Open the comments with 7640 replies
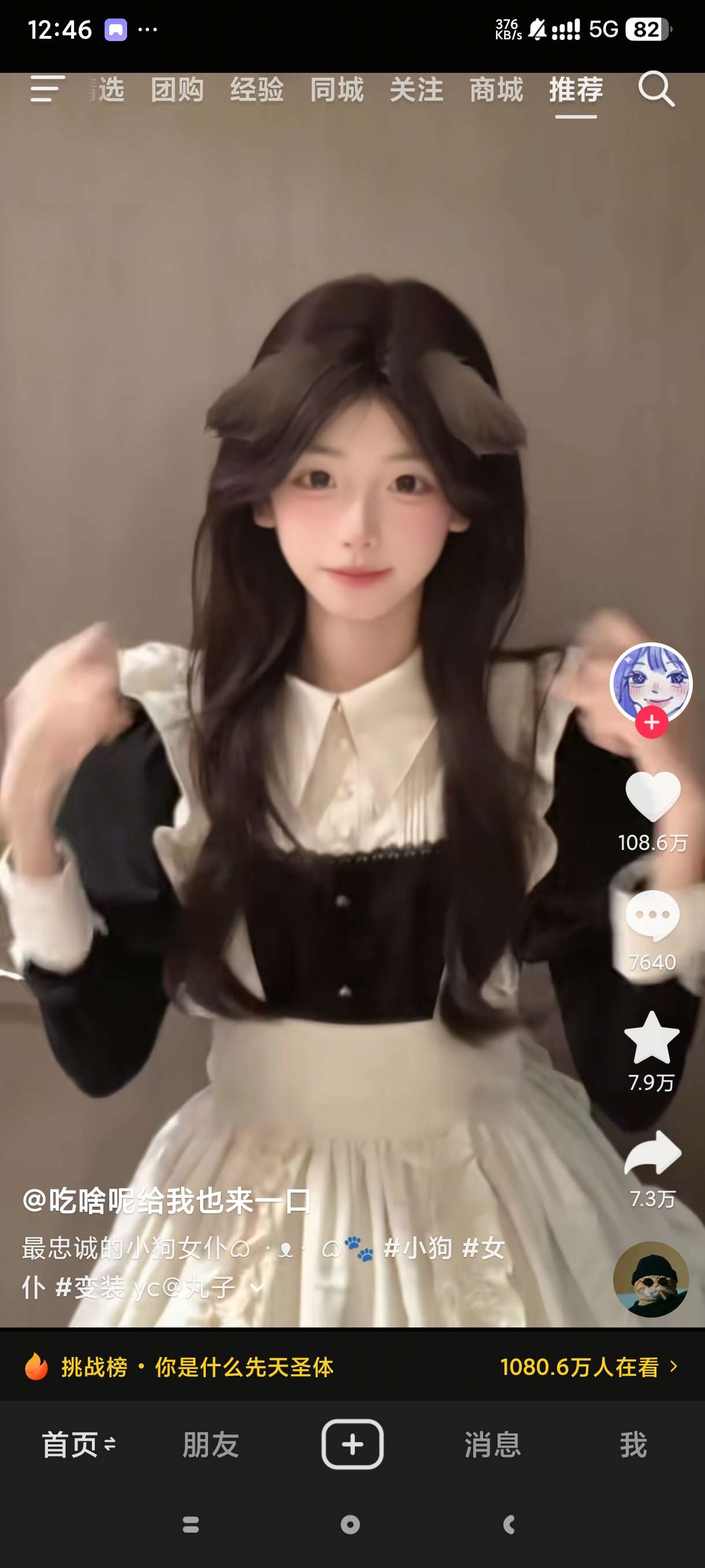 point(652,915)
